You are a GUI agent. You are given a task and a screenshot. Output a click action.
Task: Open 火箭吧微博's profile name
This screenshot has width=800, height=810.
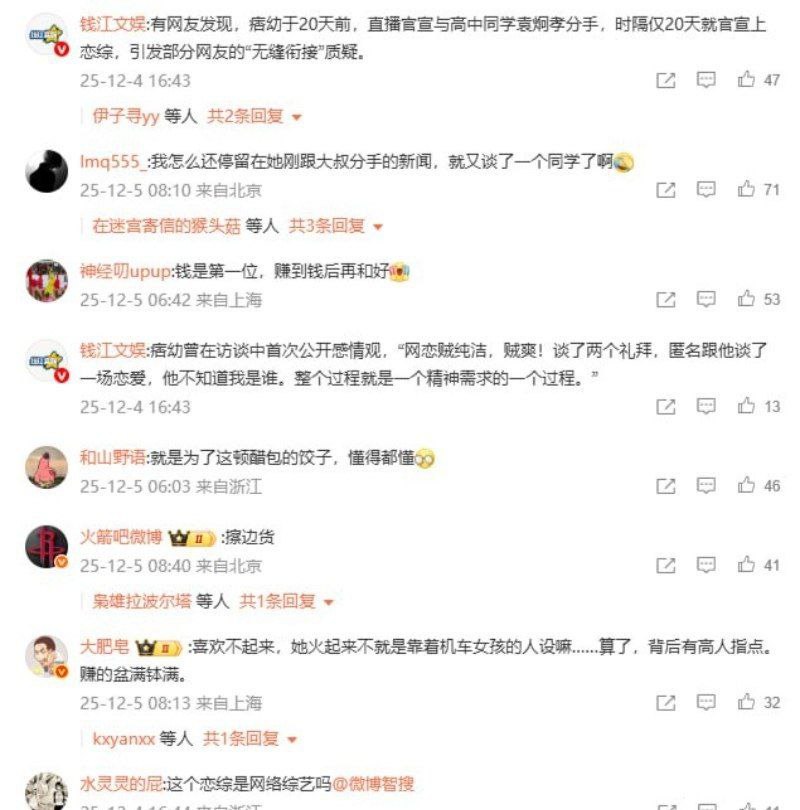pyautogui.click(x=120, y=537)
